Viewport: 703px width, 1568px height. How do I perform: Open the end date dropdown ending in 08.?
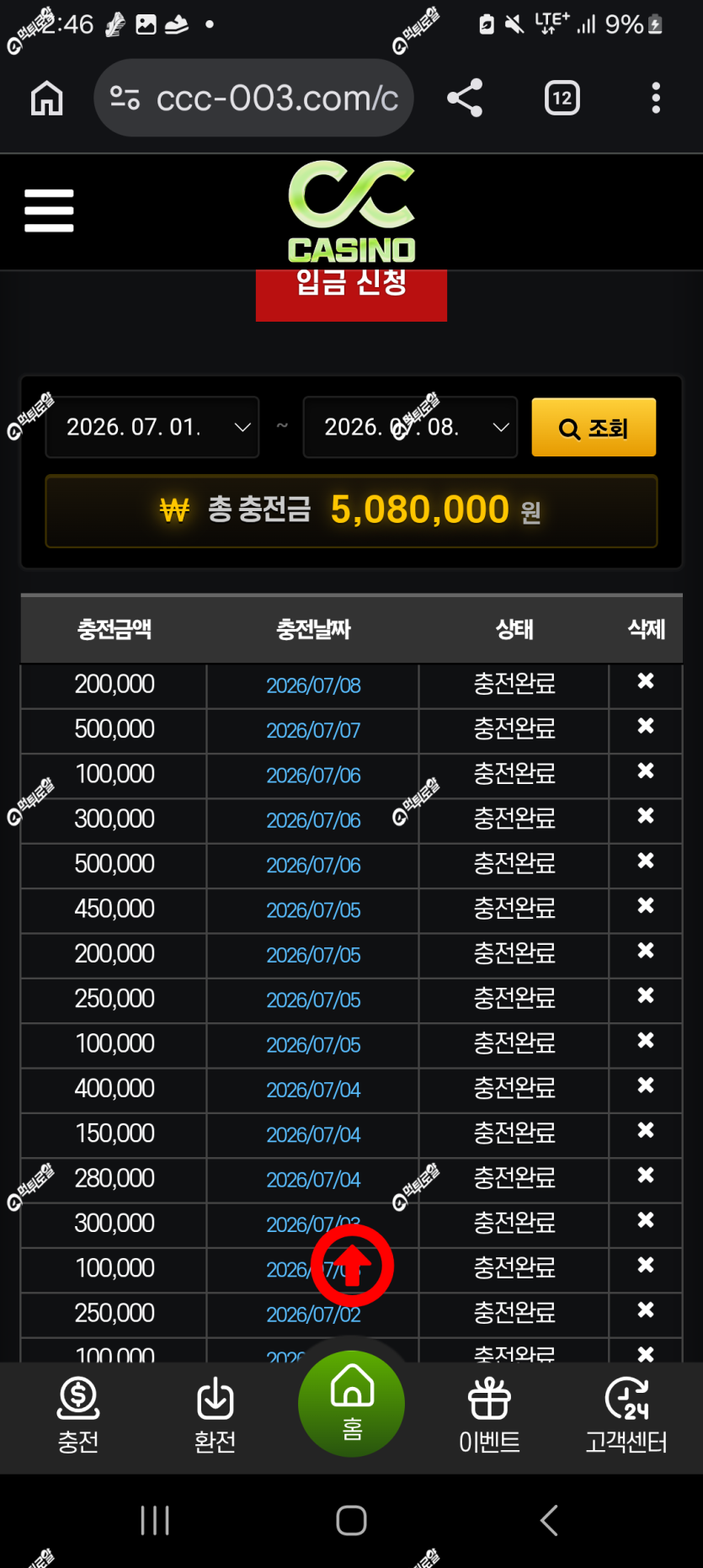coord(410,427)
